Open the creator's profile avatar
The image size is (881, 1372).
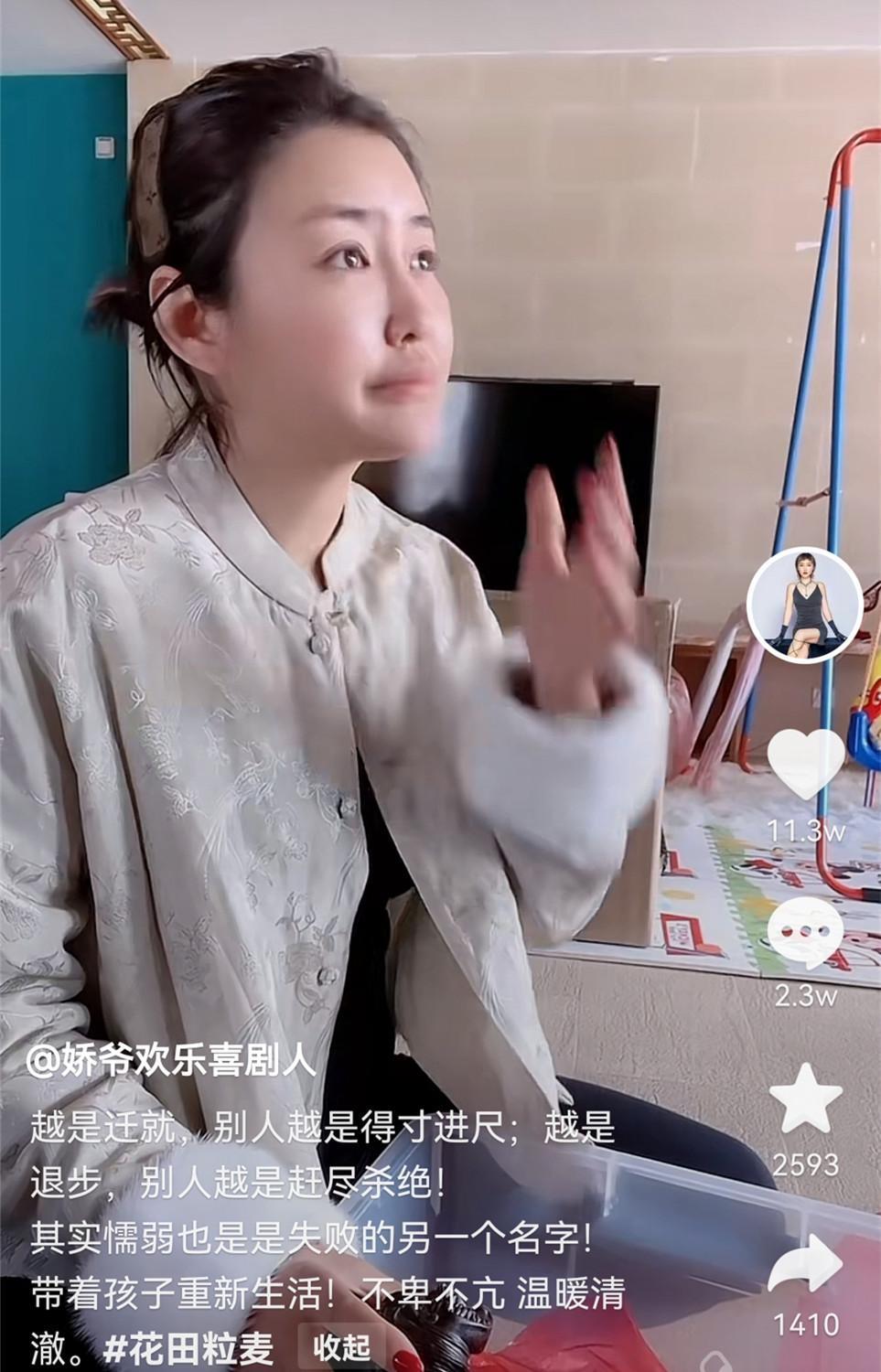tap(804, 606)
